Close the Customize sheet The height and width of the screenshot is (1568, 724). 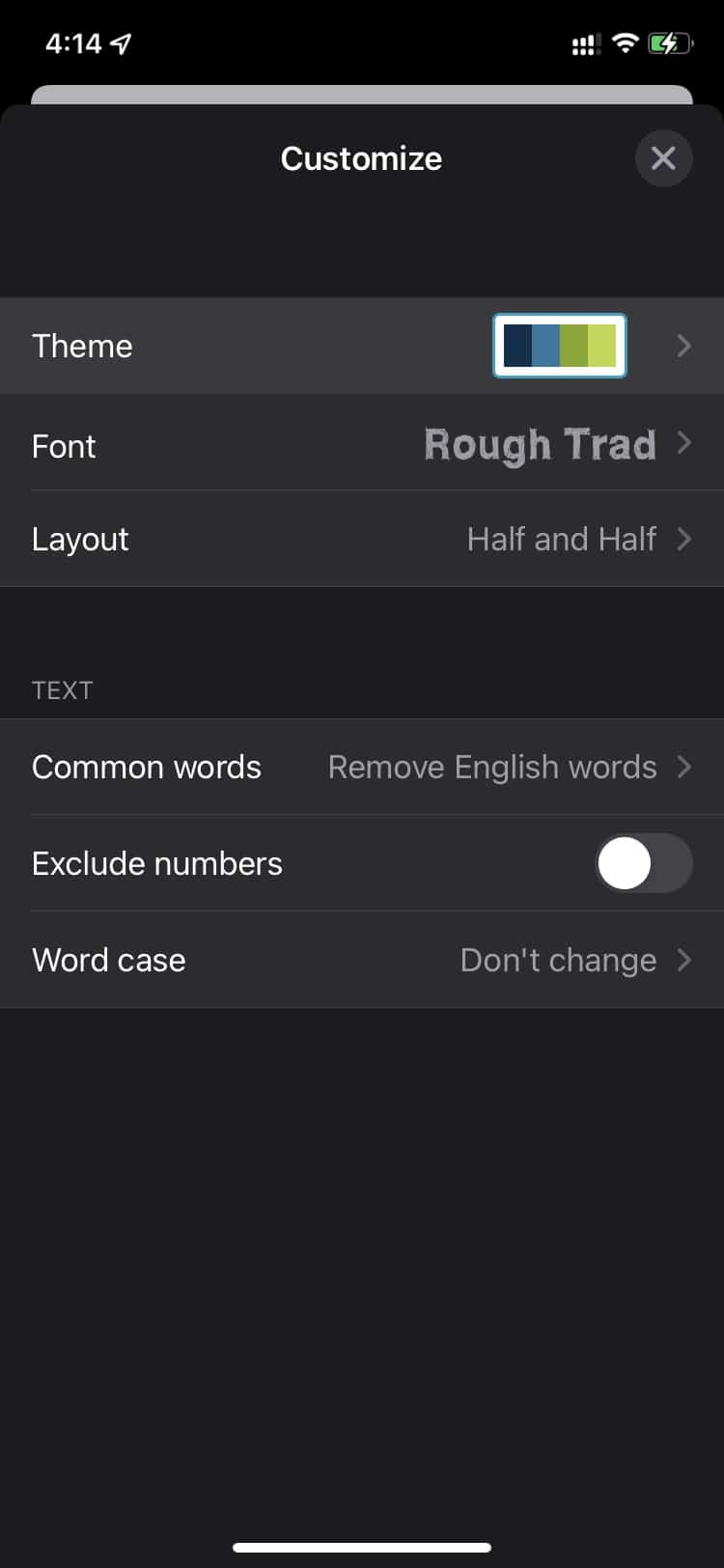[663, 158]
